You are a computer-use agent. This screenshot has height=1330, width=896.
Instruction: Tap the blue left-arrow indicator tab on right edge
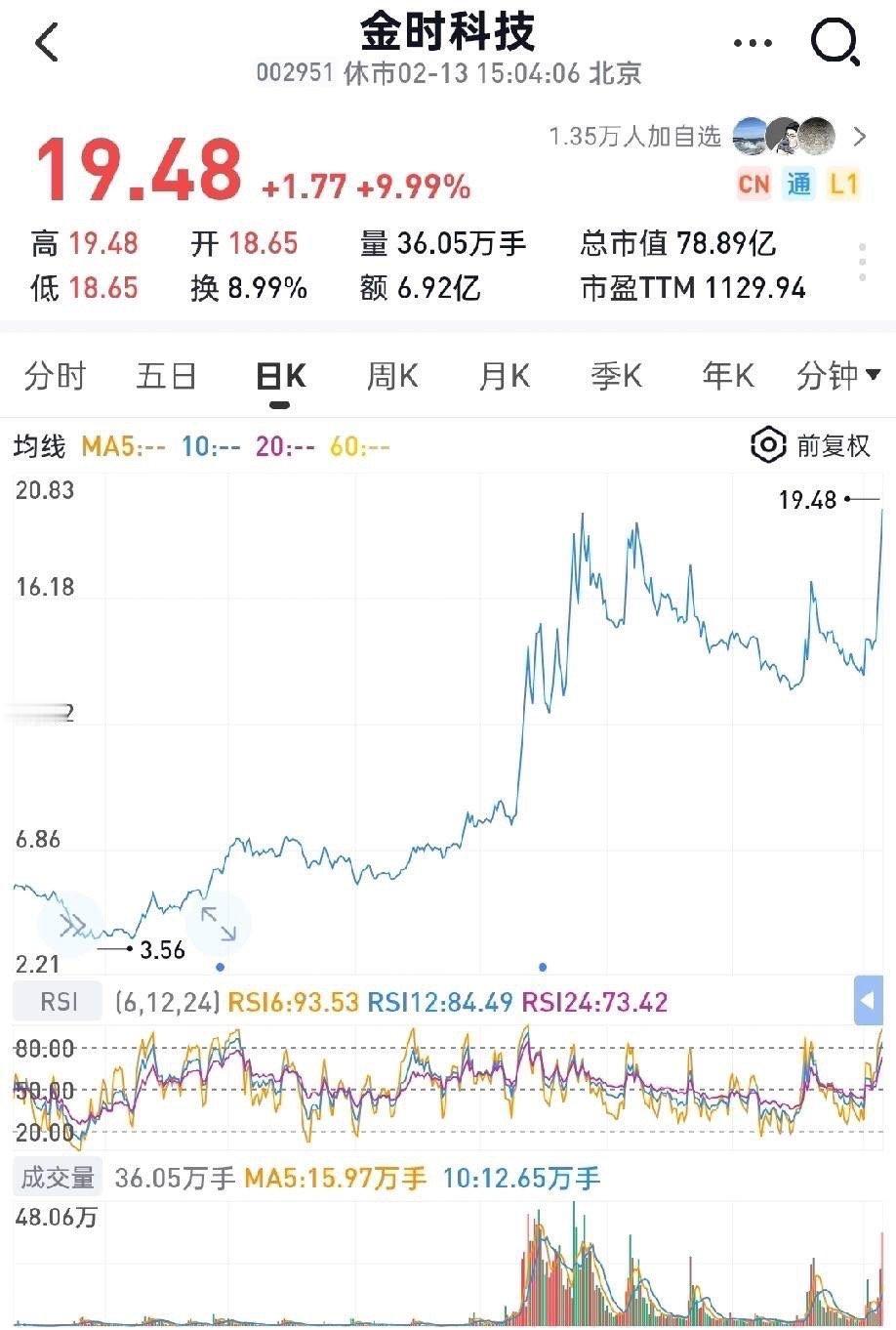point(868,1000)
